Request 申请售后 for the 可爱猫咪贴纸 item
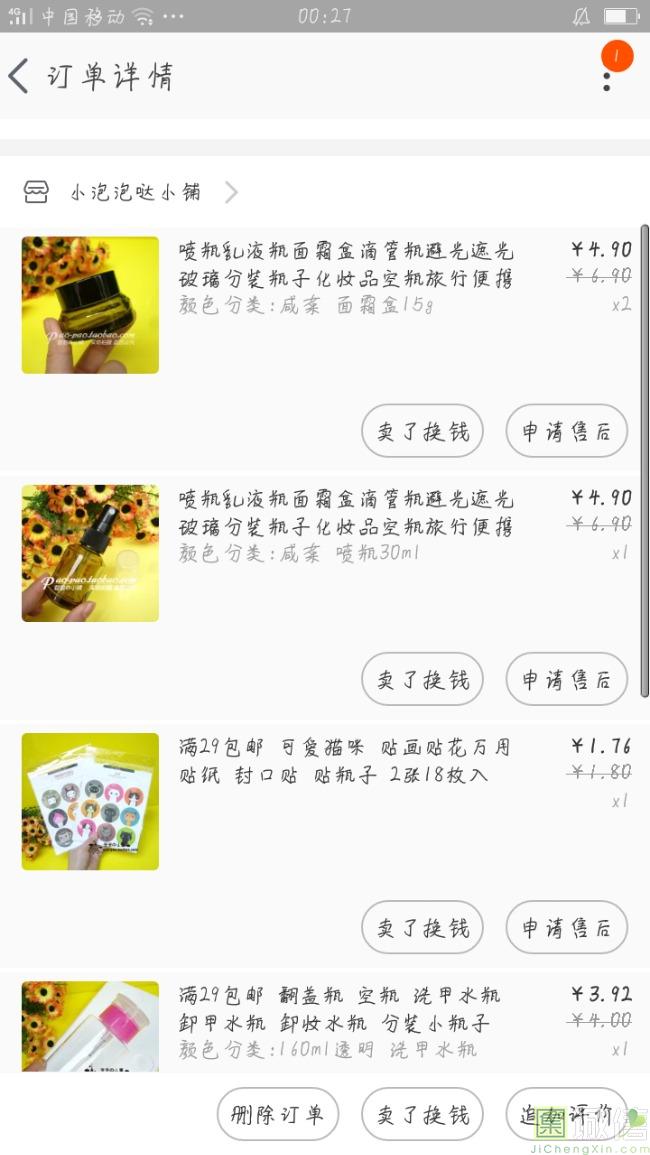The image size is (650, 1155). tap(566, 928)
